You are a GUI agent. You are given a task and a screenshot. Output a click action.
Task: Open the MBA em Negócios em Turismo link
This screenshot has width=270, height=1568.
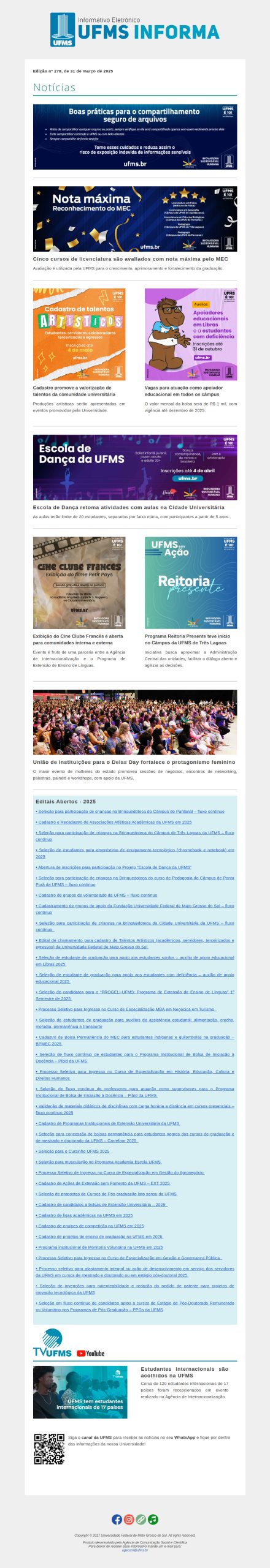(x=126, y=1009)
